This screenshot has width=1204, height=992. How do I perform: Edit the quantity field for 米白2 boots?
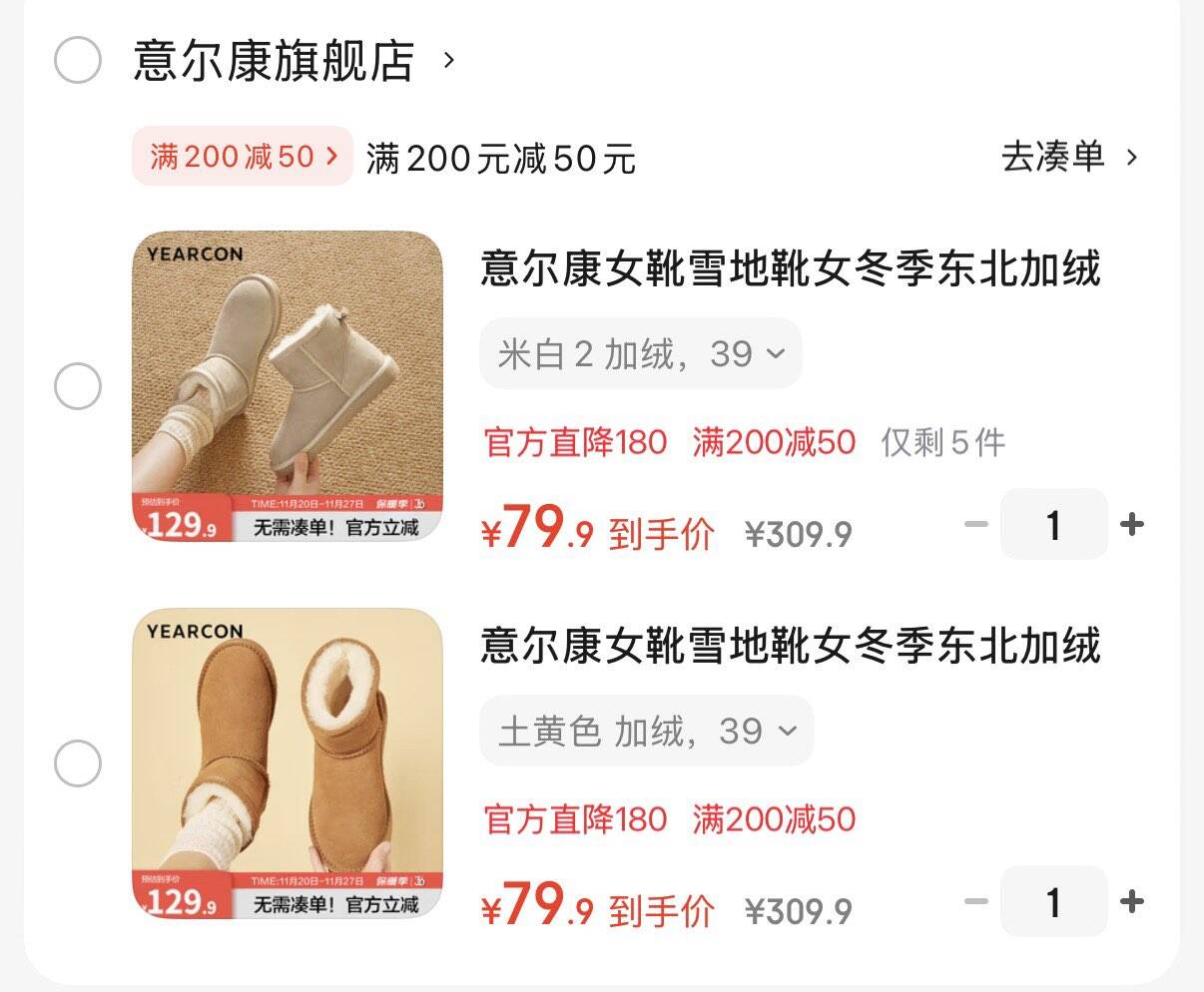(1053, 524)
